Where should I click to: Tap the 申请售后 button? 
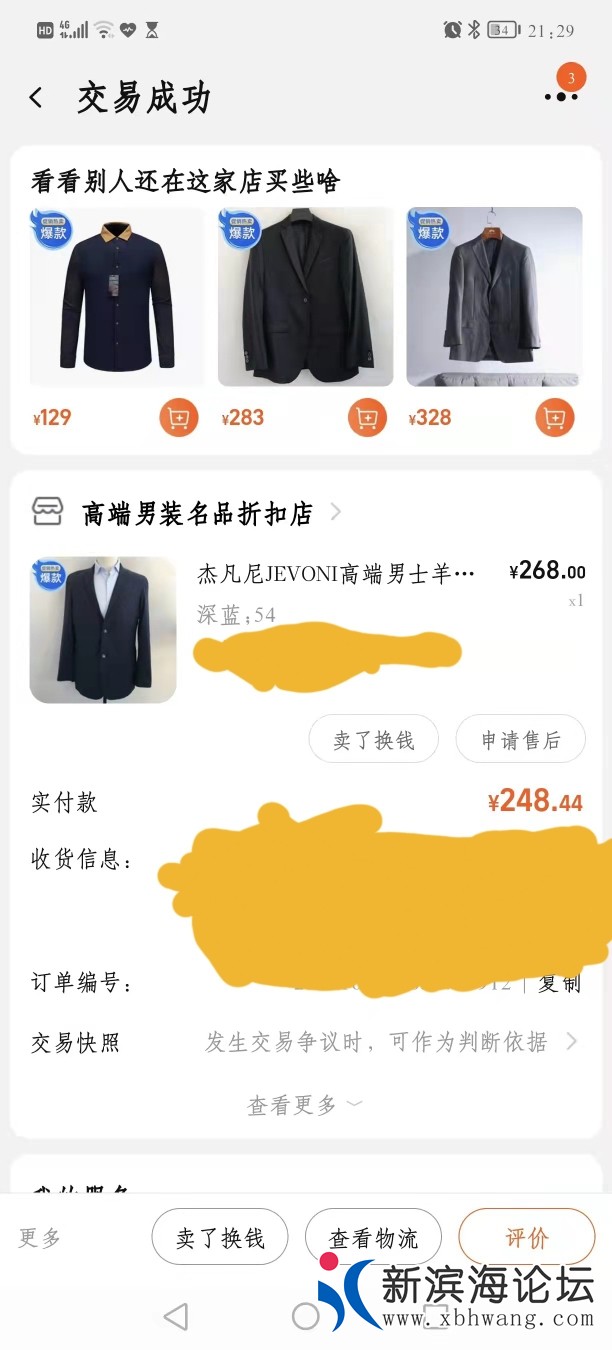(520, 740)
